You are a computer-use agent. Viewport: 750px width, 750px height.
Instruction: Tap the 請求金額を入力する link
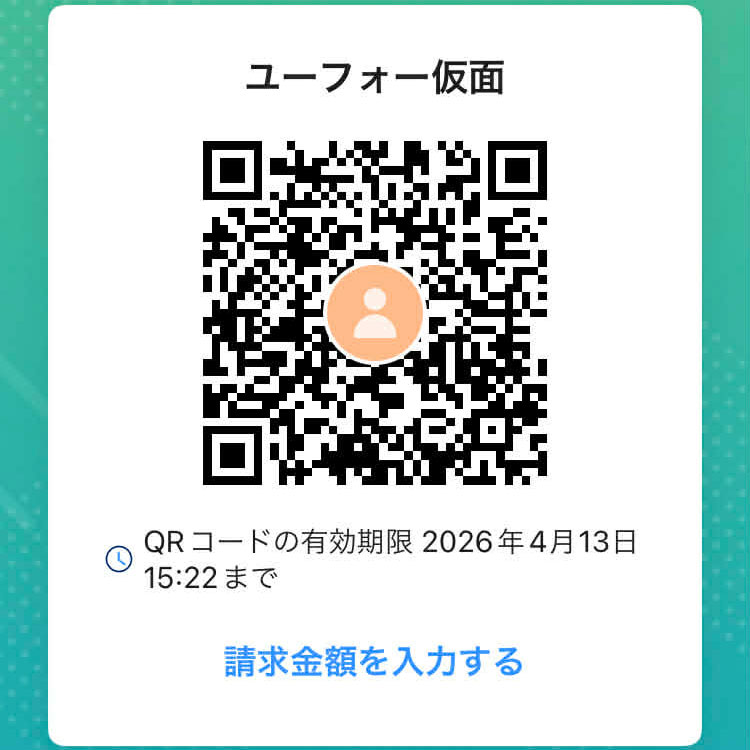(374, 661)
